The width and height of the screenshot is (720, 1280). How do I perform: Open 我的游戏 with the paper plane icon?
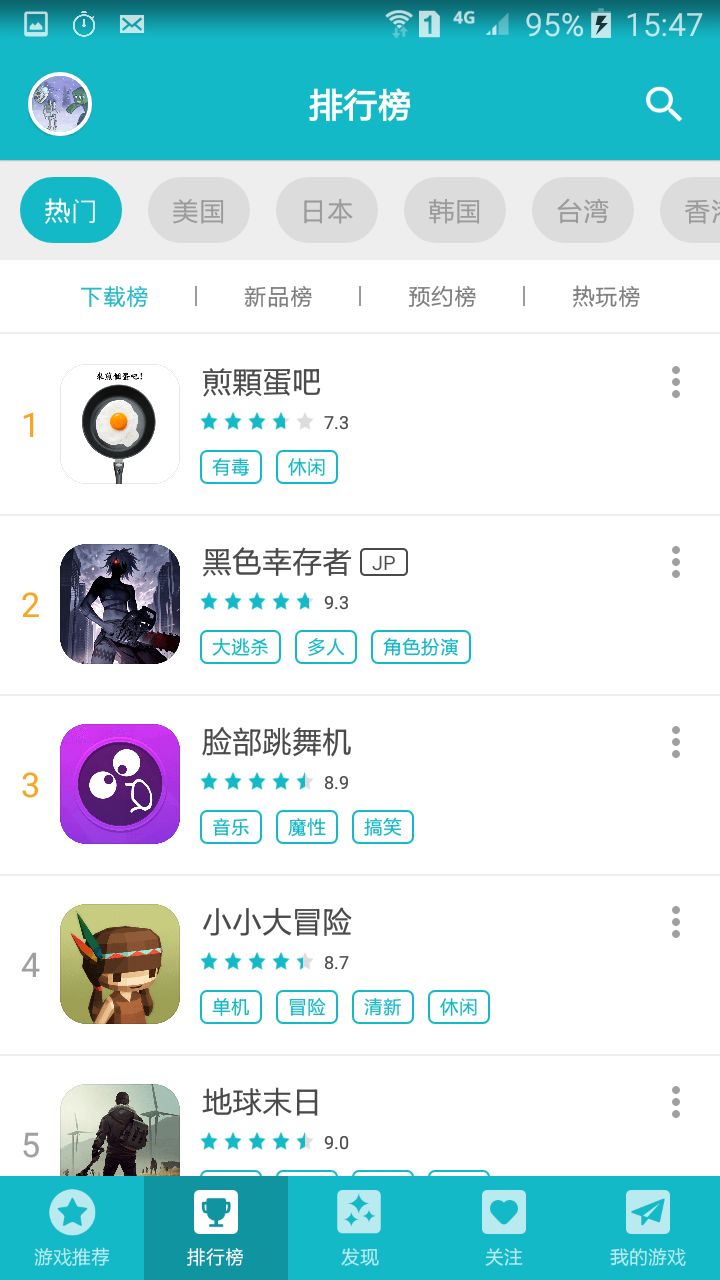tap(648, 1212)
